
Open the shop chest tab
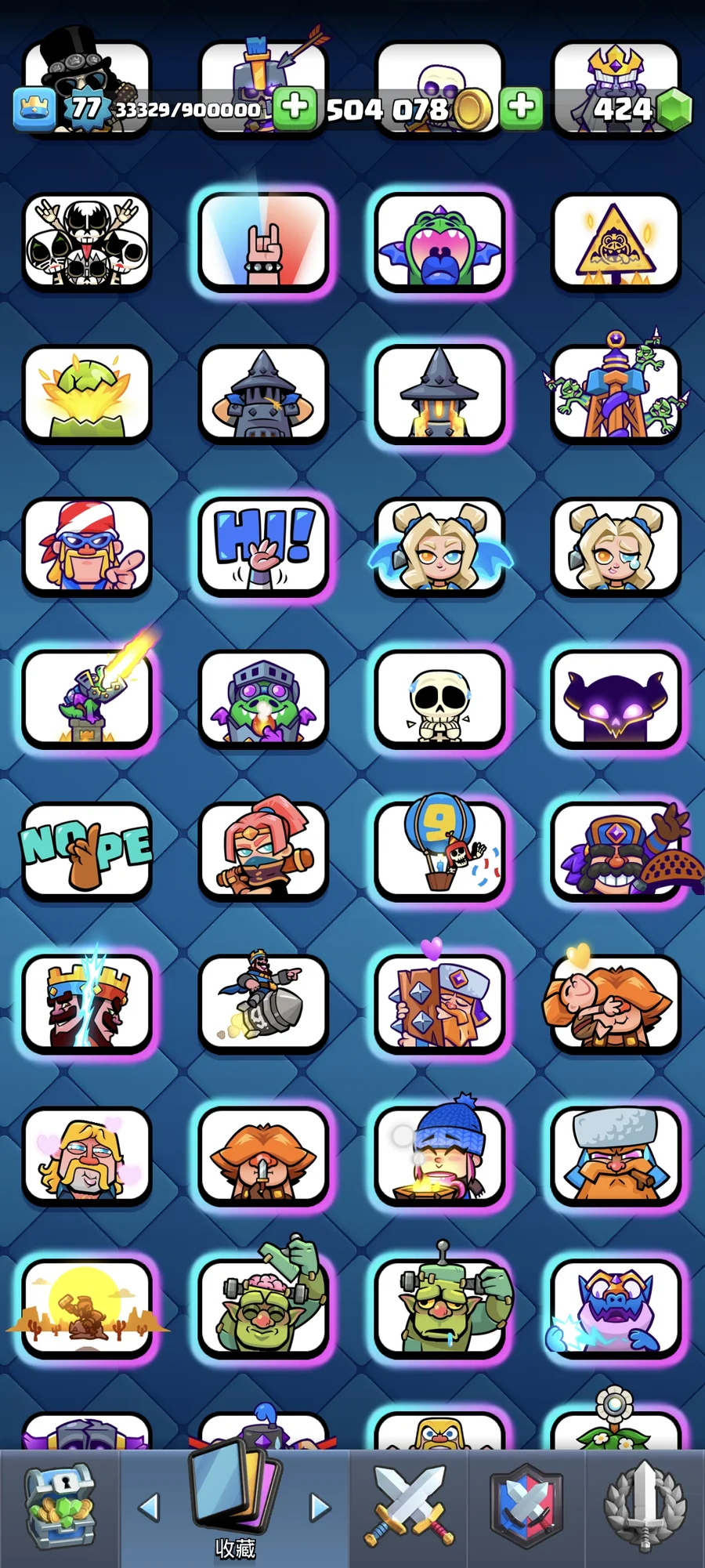[60, 1508]
